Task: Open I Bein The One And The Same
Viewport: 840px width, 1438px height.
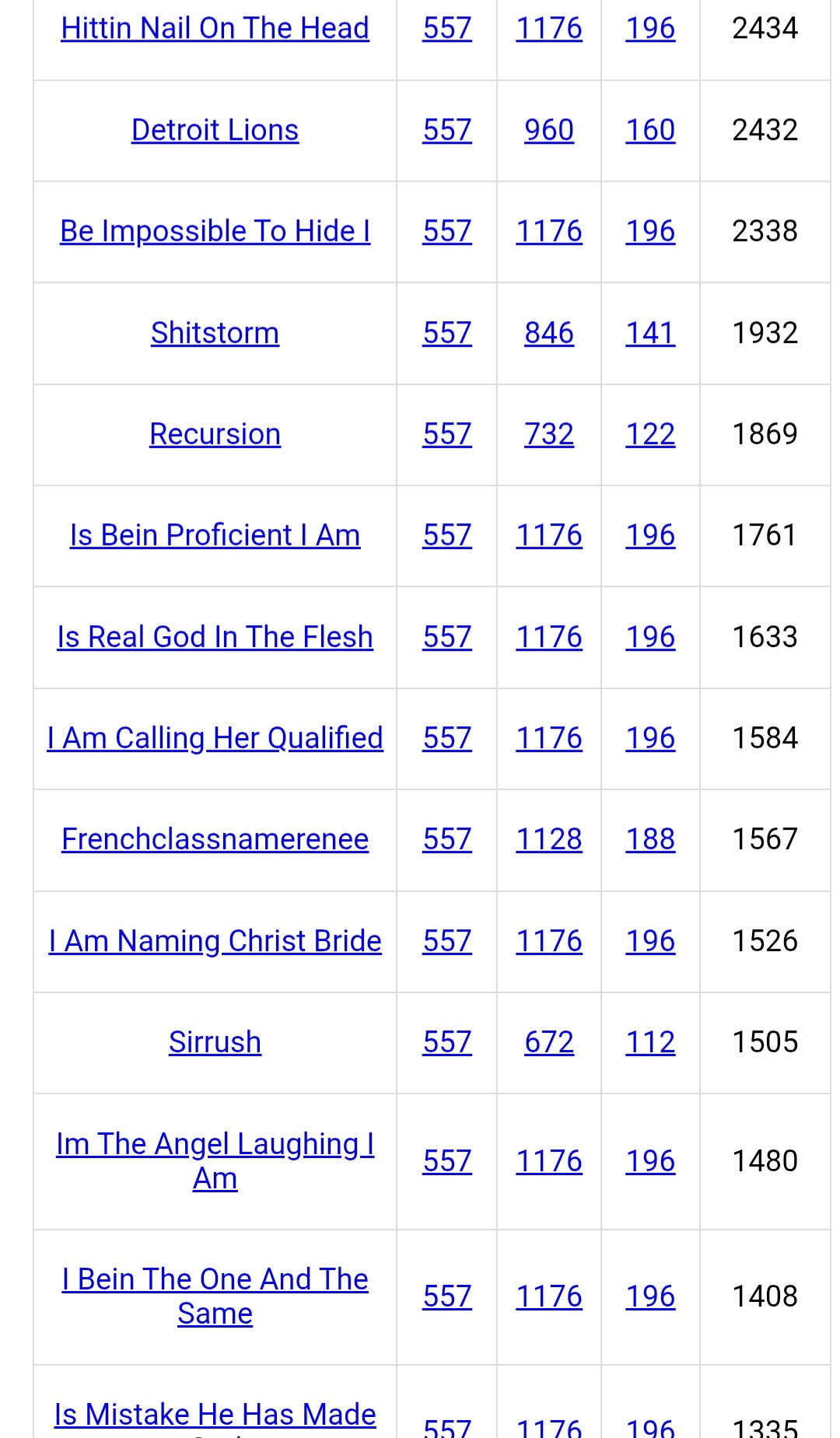Action: (x=215, y=1296)
